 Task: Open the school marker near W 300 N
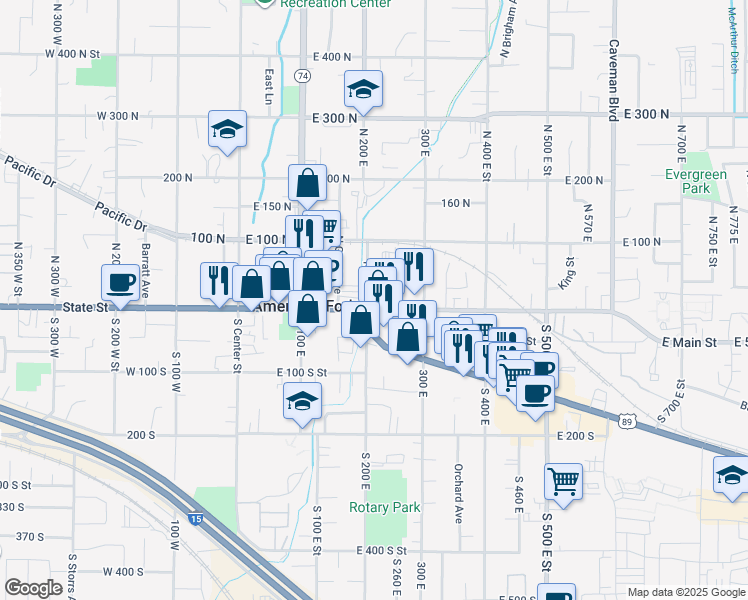coord(227,130)
